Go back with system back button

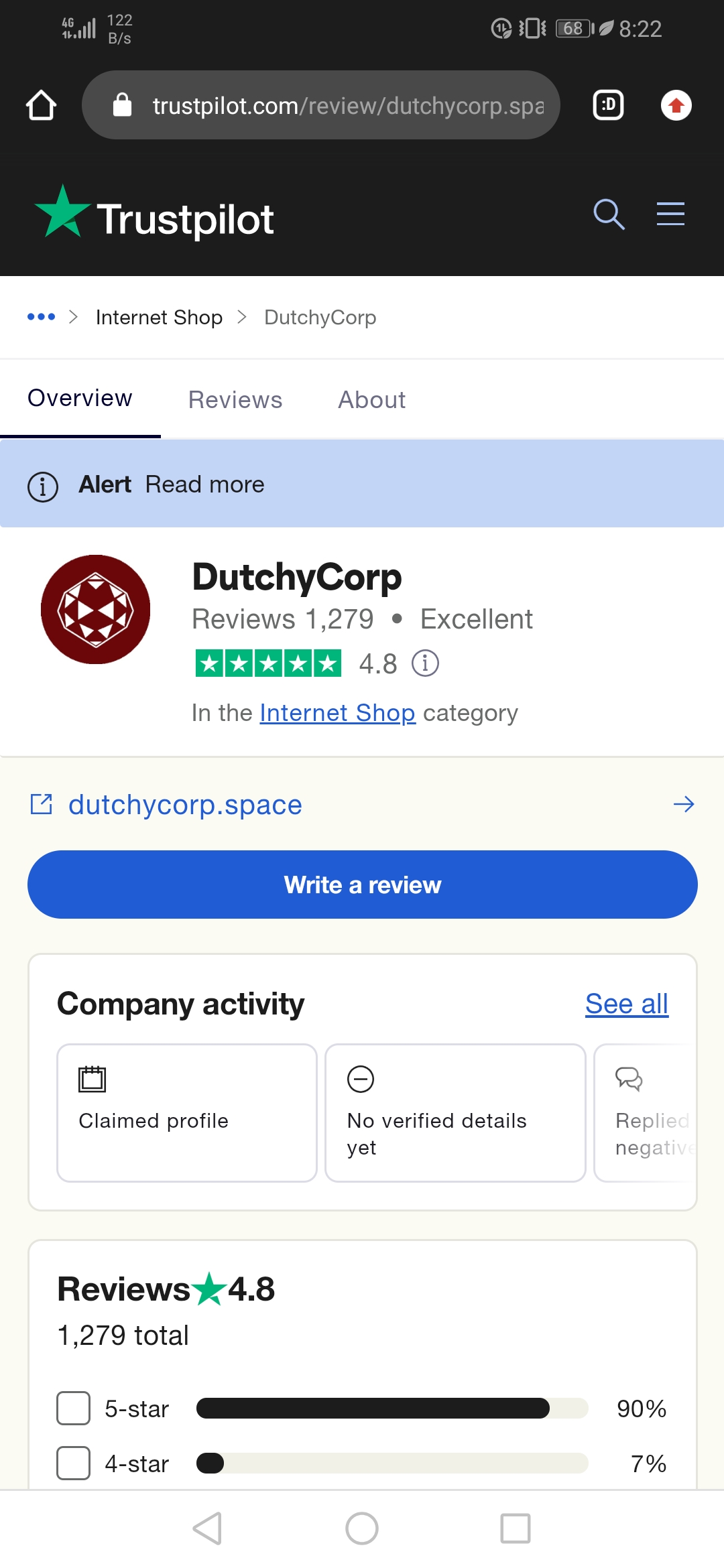click(x=207, y=1528)
